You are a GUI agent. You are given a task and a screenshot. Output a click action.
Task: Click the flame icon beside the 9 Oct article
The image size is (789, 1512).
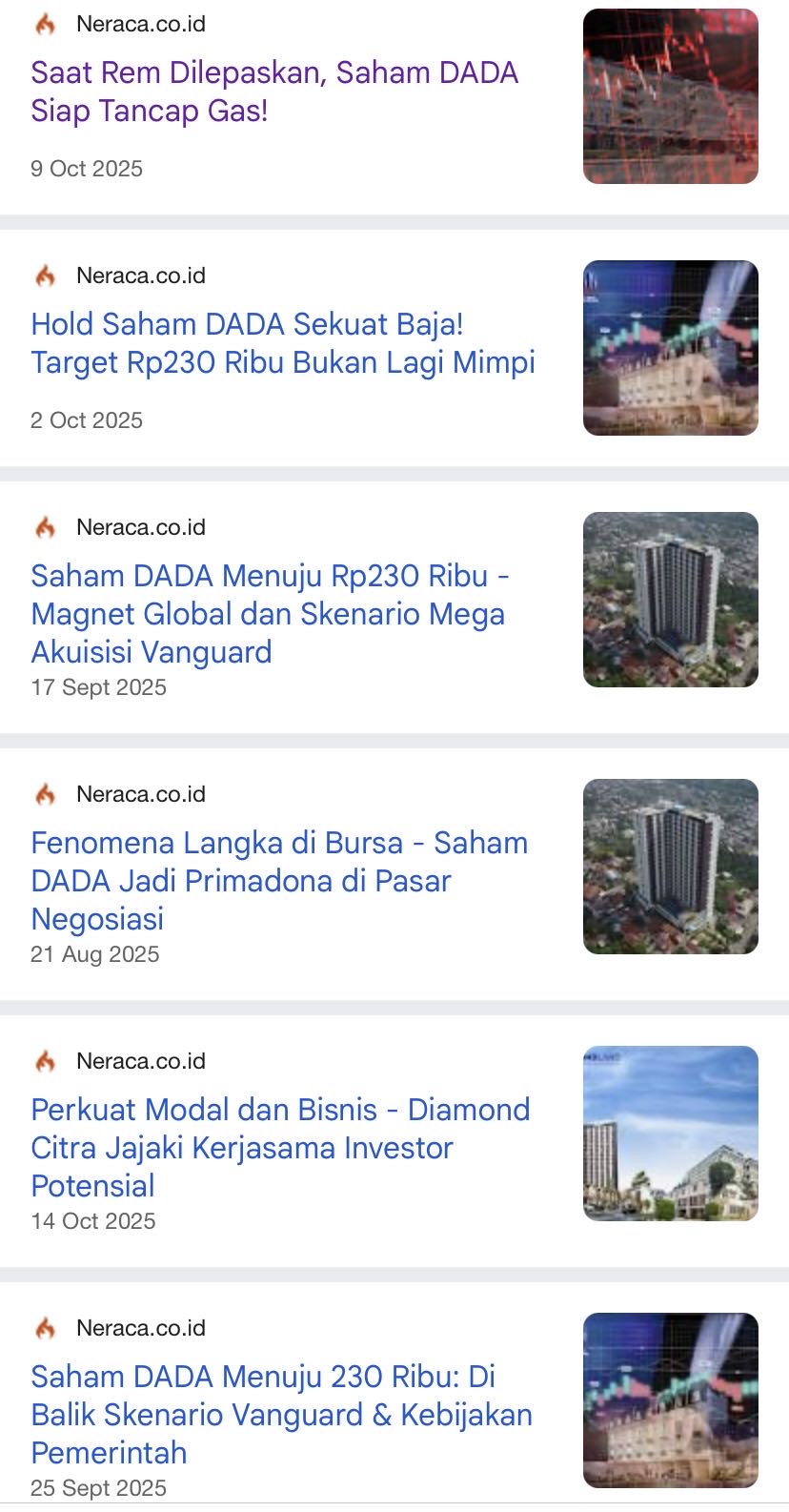43,23
